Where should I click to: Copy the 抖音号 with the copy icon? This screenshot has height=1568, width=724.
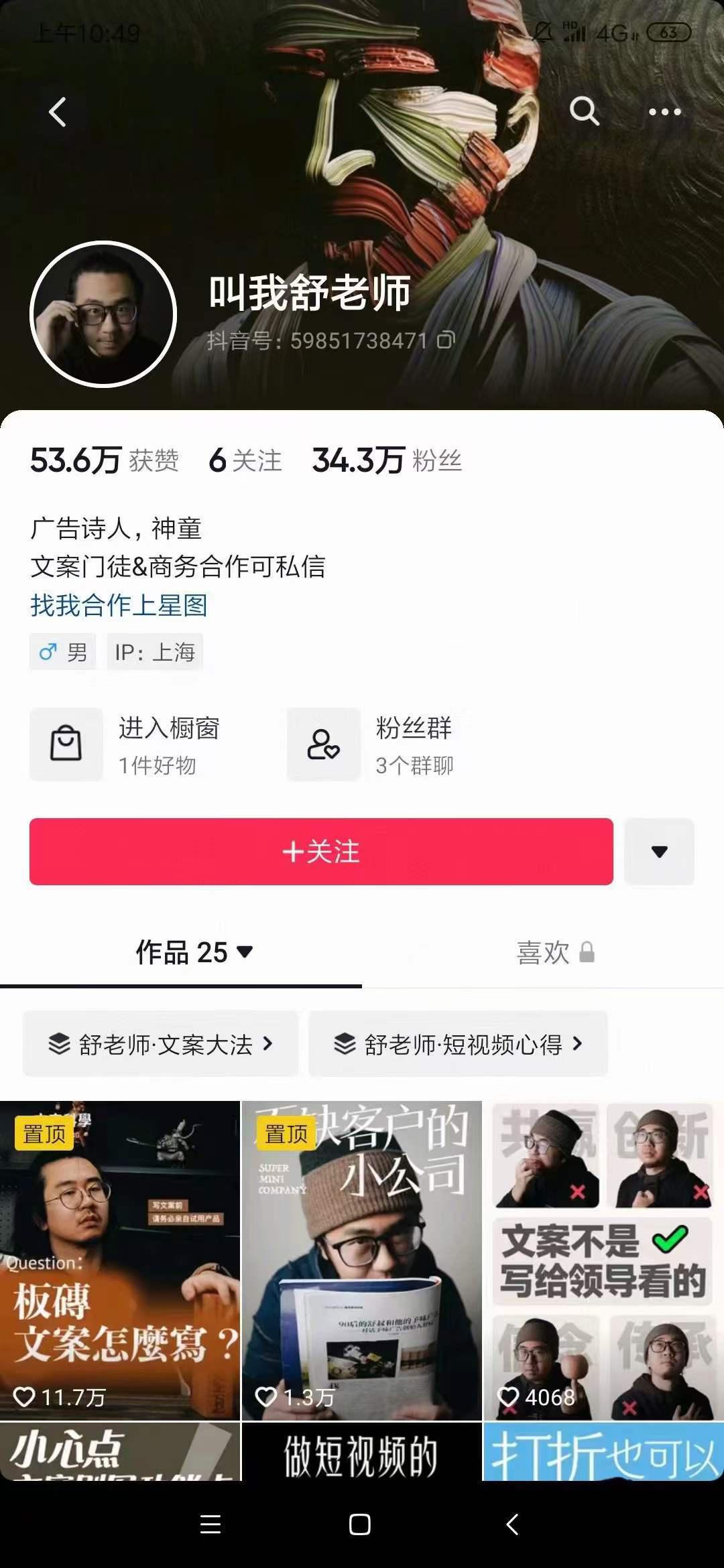(446, 340)
